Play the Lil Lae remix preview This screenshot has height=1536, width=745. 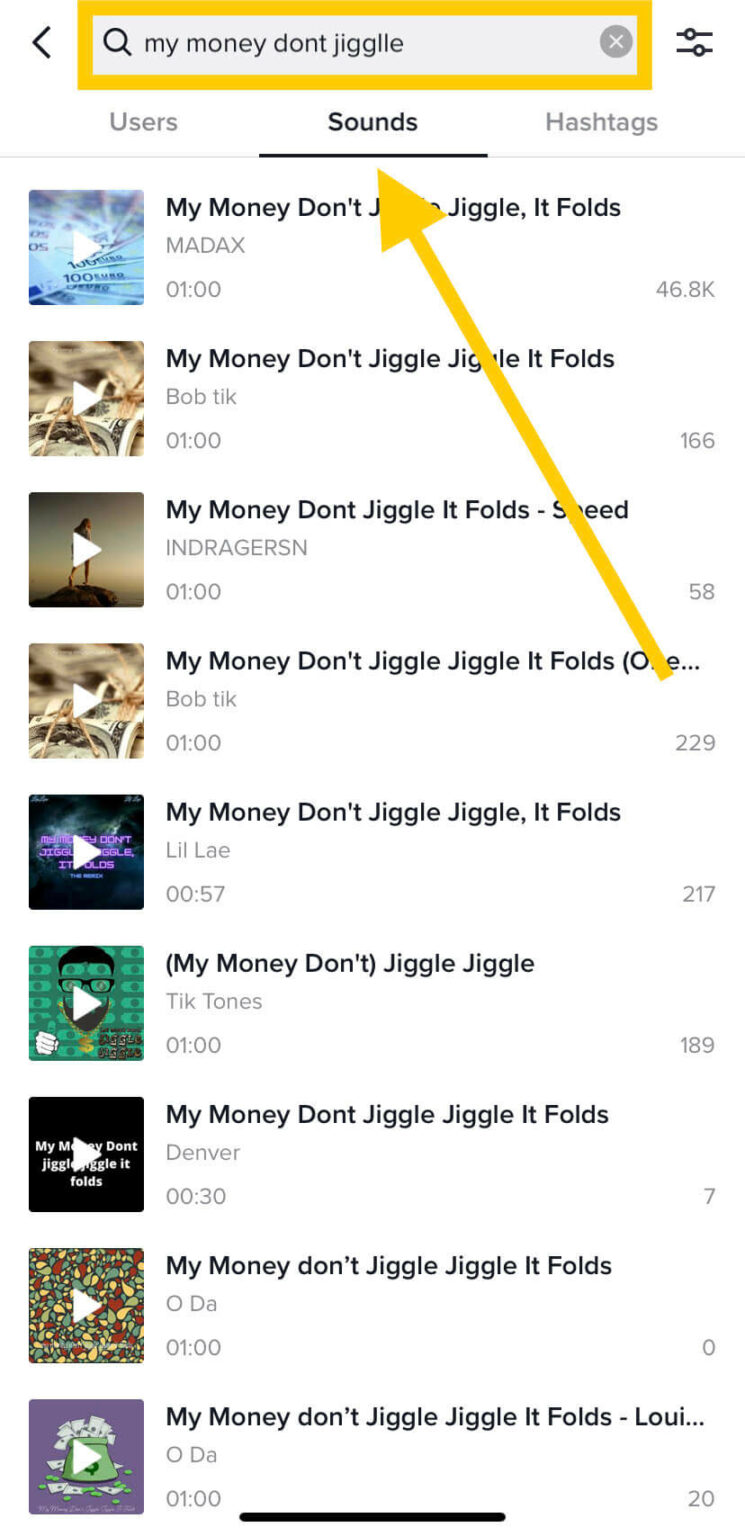click(x=85, y=852)
